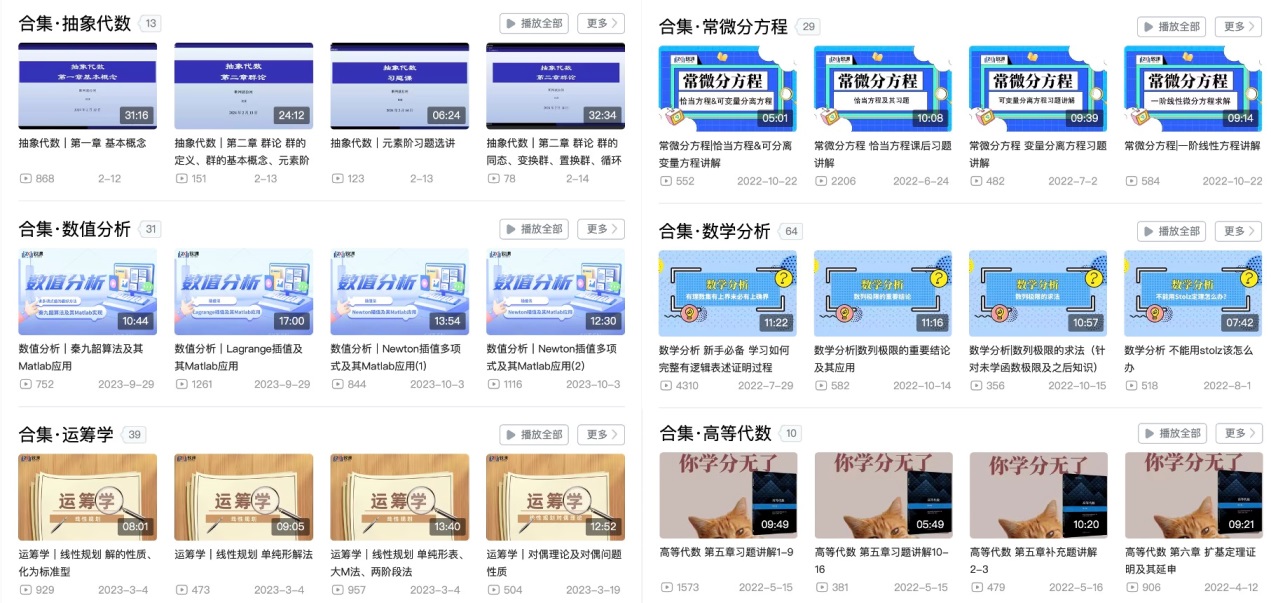
Task: Watch 数学分析 不能用stolz该怎么办
Action: click(1193, 293)
